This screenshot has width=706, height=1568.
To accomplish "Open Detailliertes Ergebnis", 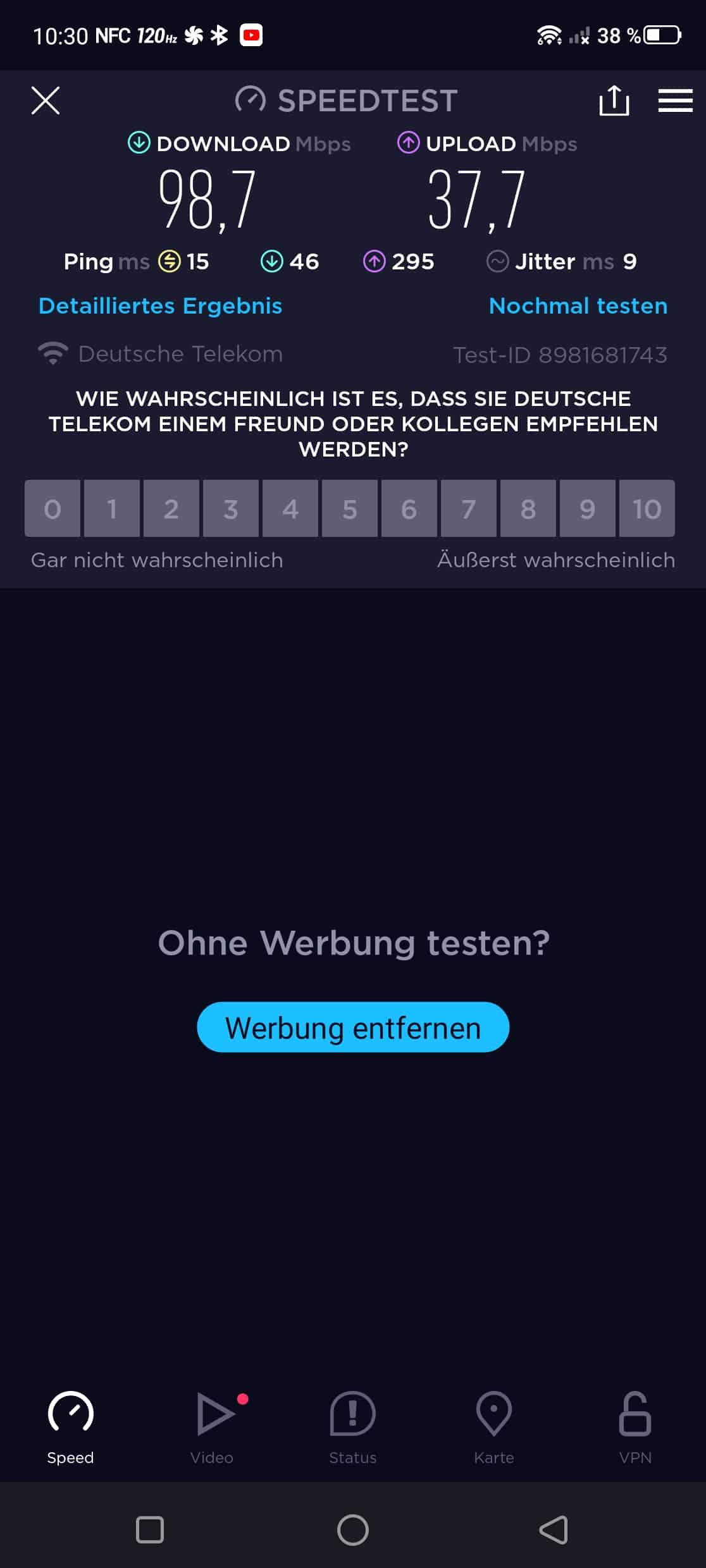I will tap(160, 306).
